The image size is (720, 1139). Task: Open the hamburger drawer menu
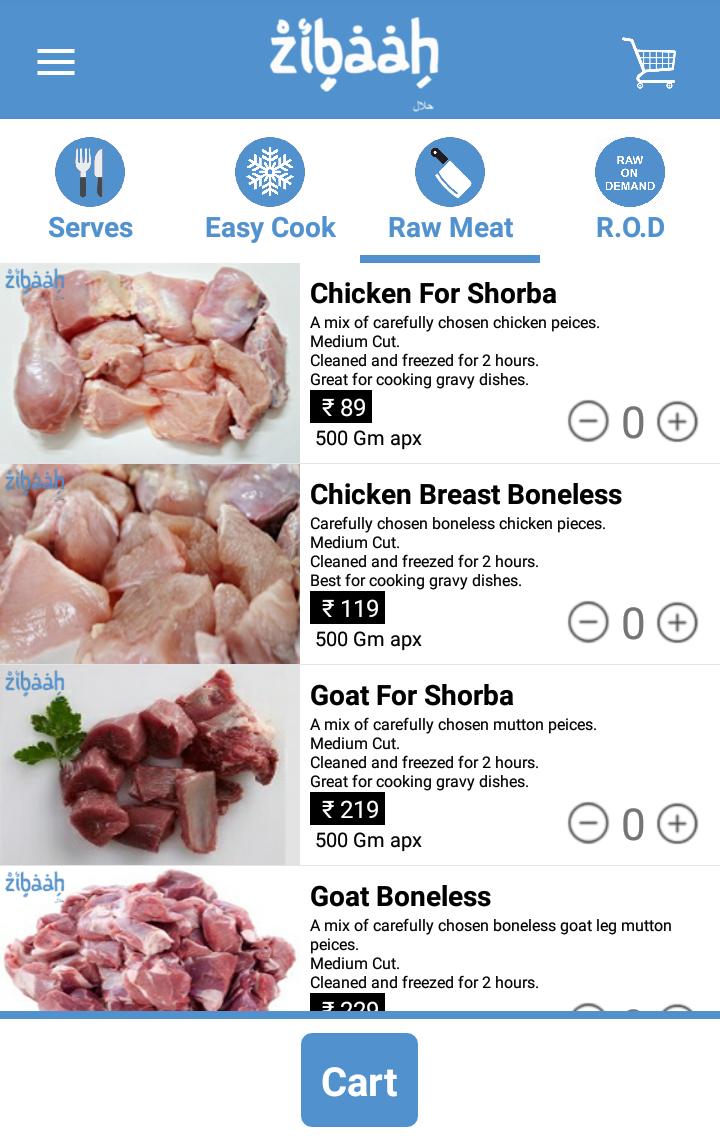56,62
